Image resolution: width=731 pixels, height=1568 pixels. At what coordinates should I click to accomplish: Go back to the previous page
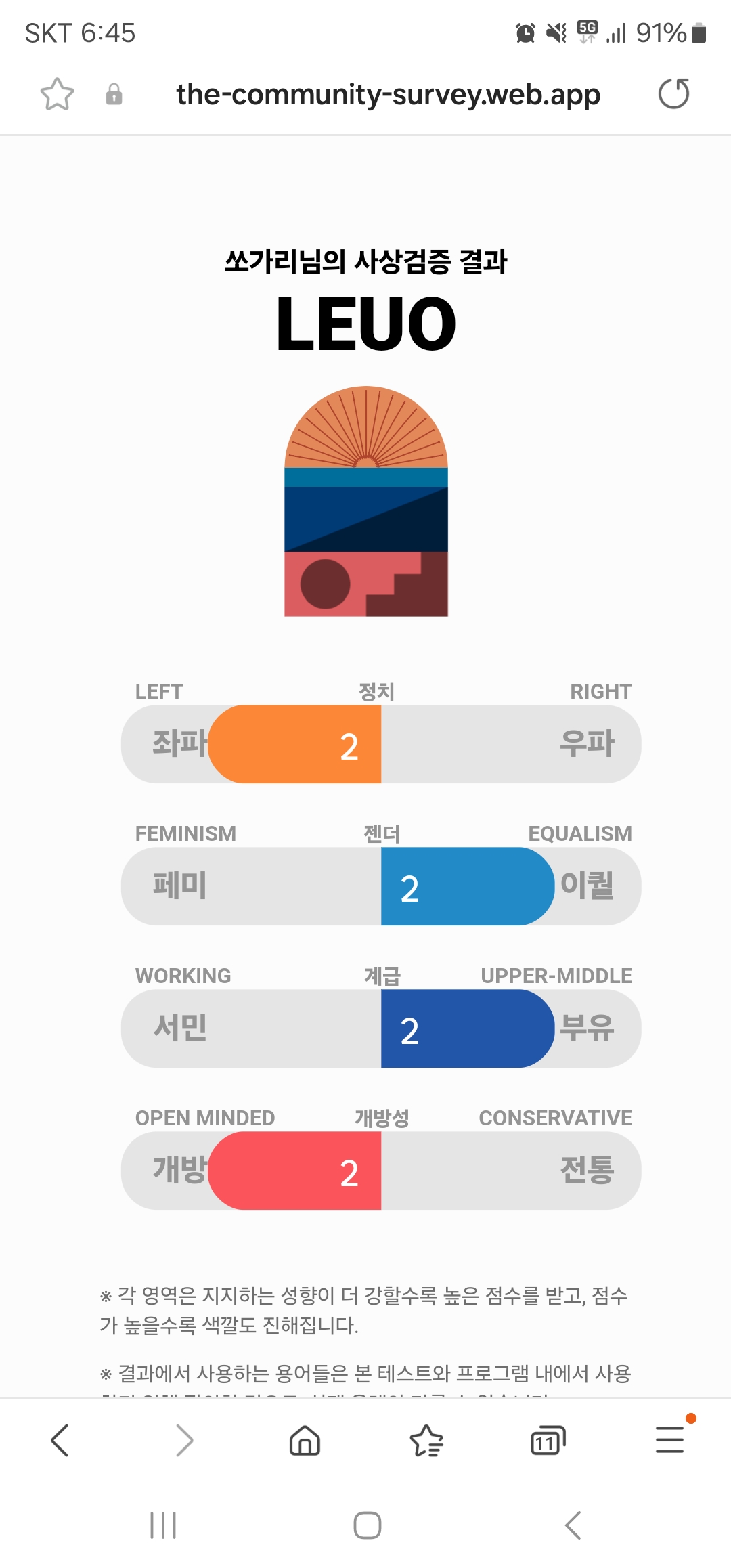pos(60,1440)
